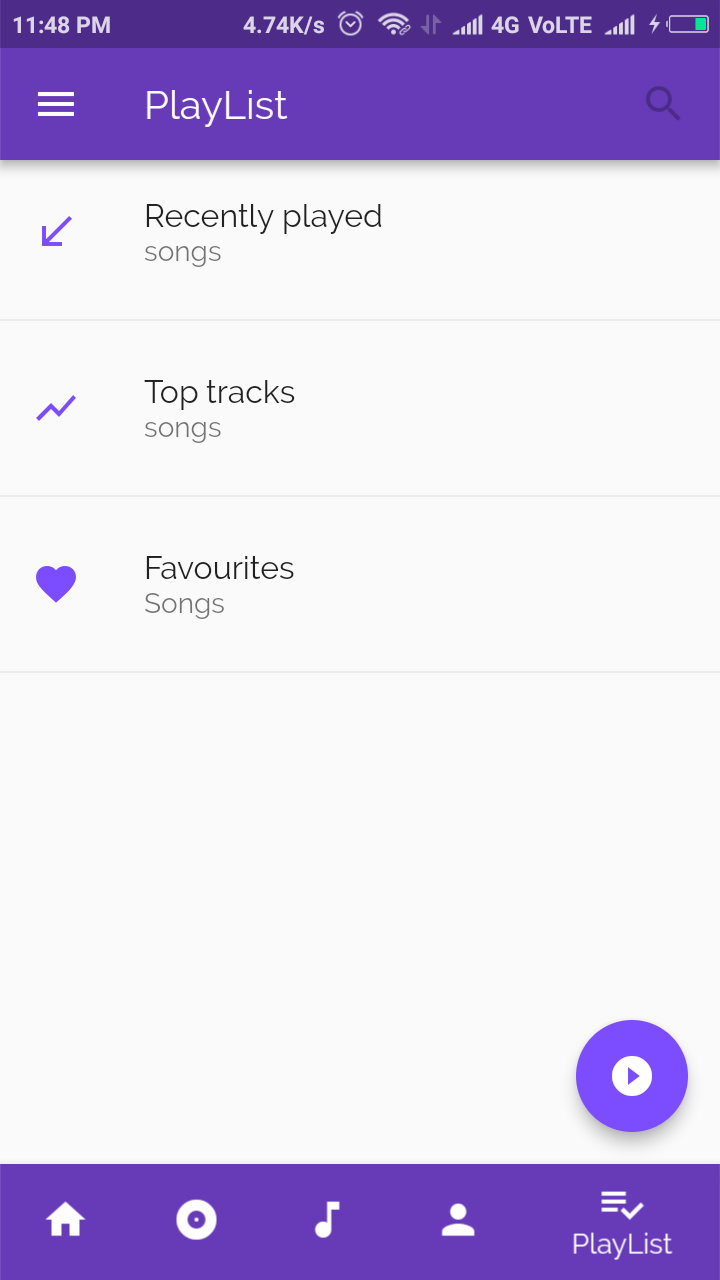The image size is (720, 1280).
Task: Switch to the artists person tab
Action: [x=458, y=1221]
